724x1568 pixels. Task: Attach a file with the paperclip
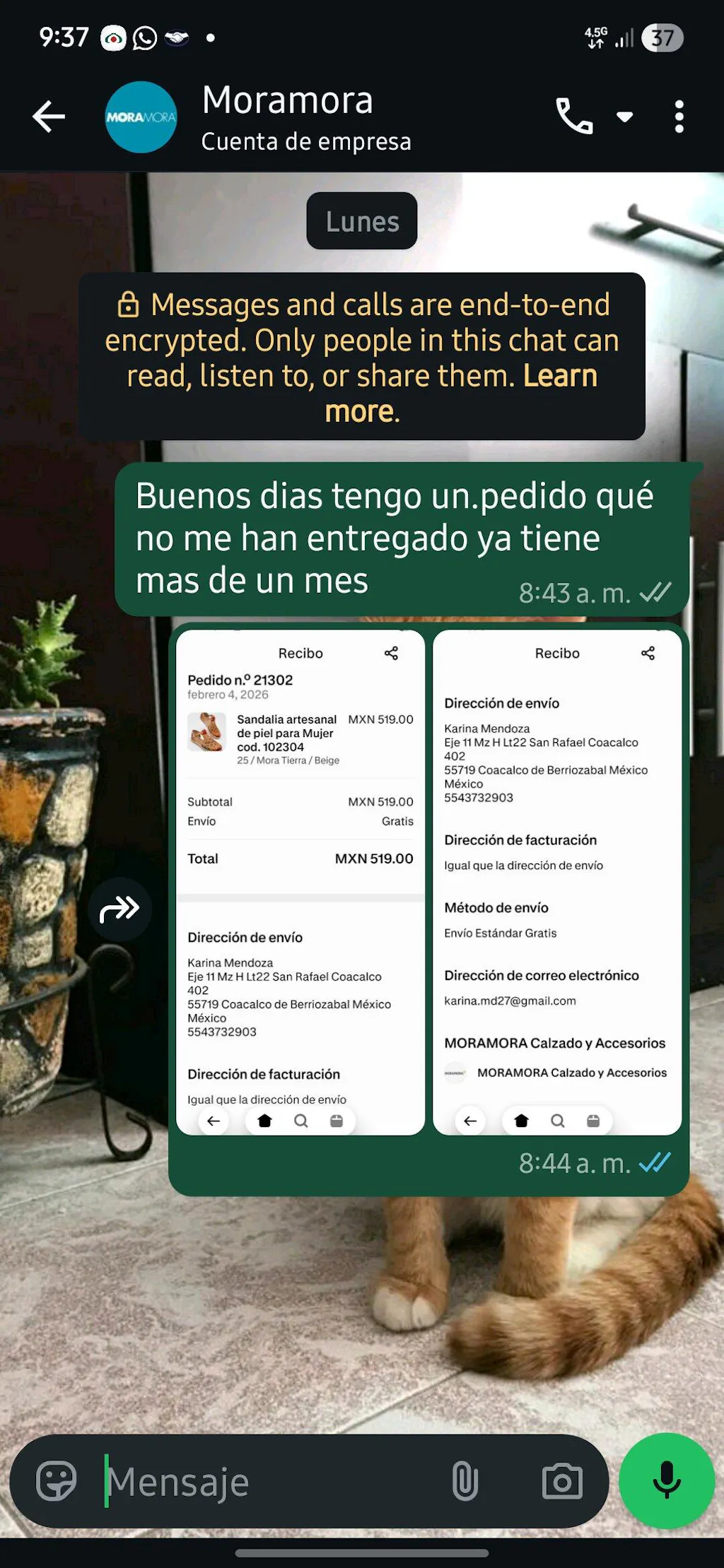[x=465, y=1482]
